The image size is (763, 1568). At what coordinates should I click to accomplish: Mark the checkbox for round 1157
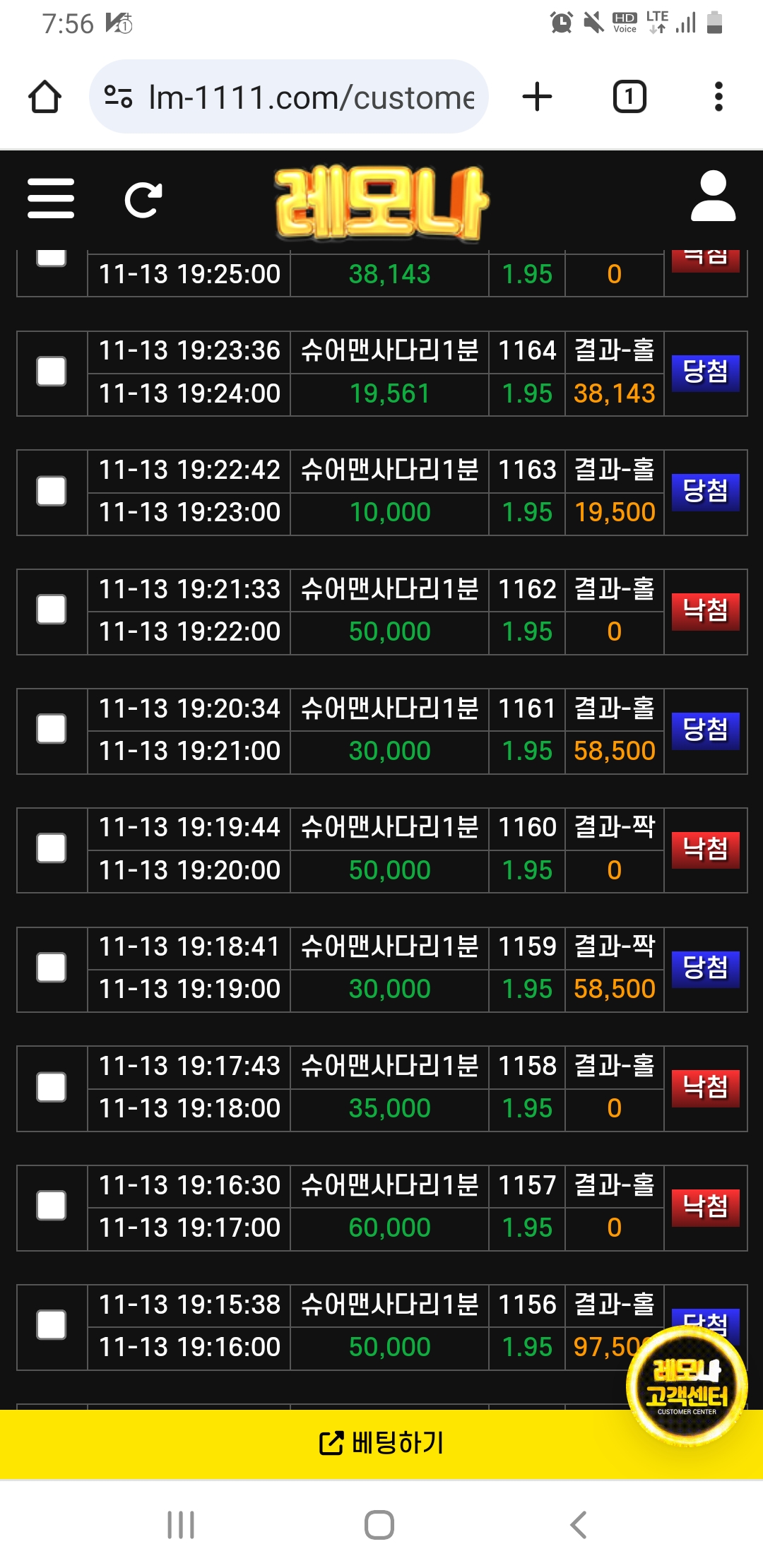(52, 1206)
